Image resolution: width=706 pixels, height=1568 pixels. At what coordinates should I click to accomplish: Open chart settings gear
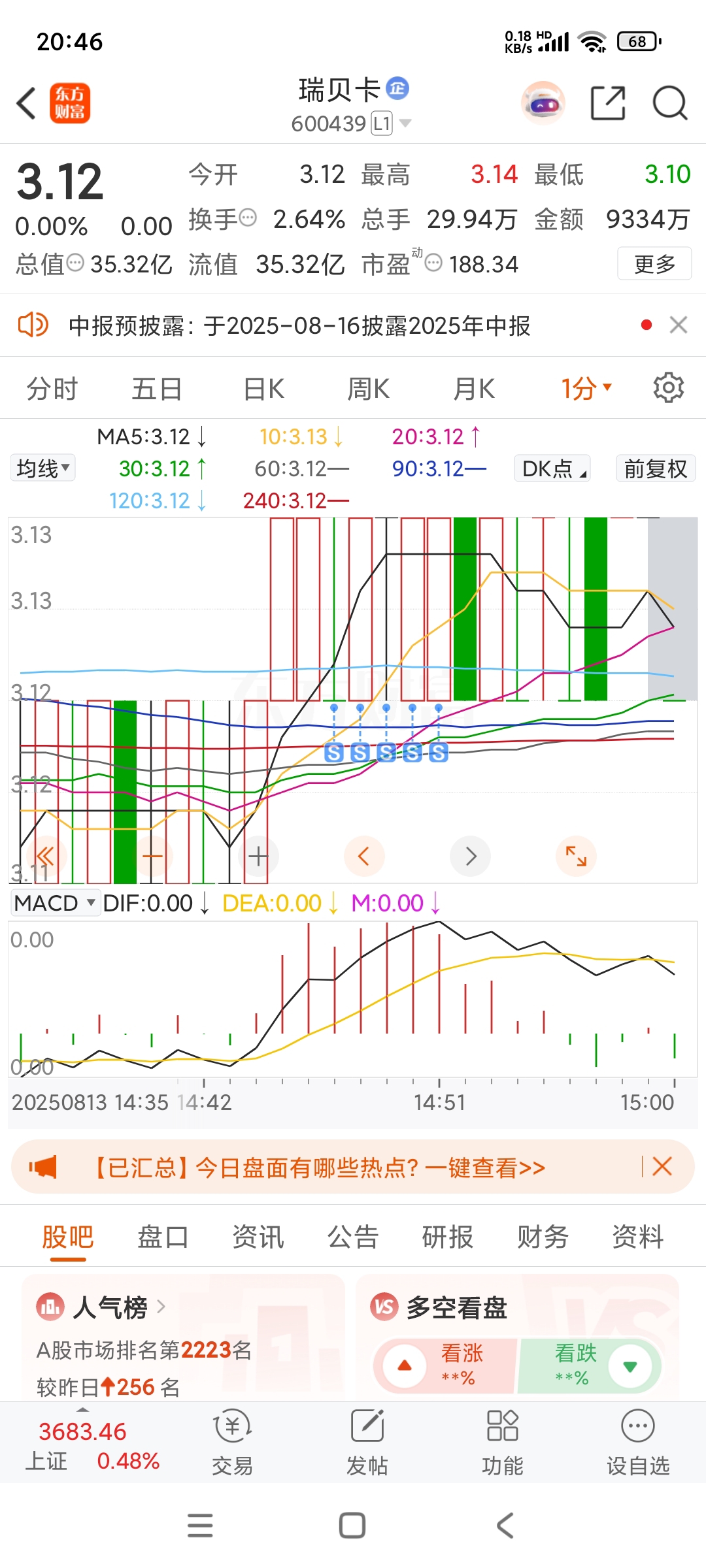[669, 388]
